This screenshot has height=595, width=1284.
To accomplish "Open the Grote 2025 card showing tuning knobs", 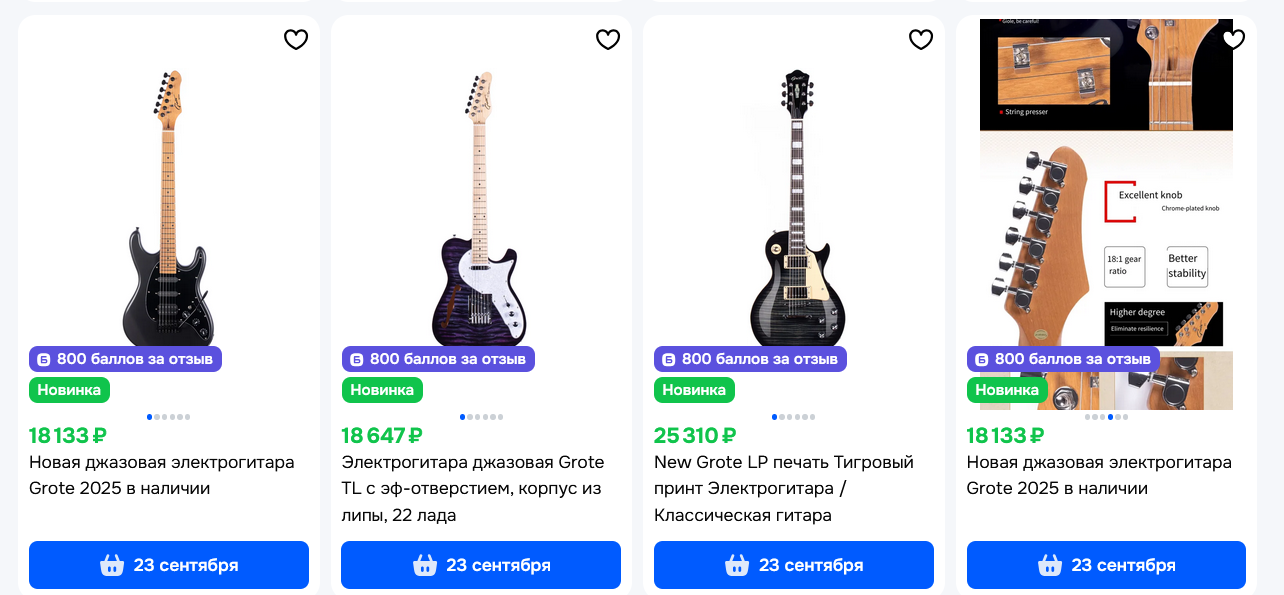I will click(1098, 476).
